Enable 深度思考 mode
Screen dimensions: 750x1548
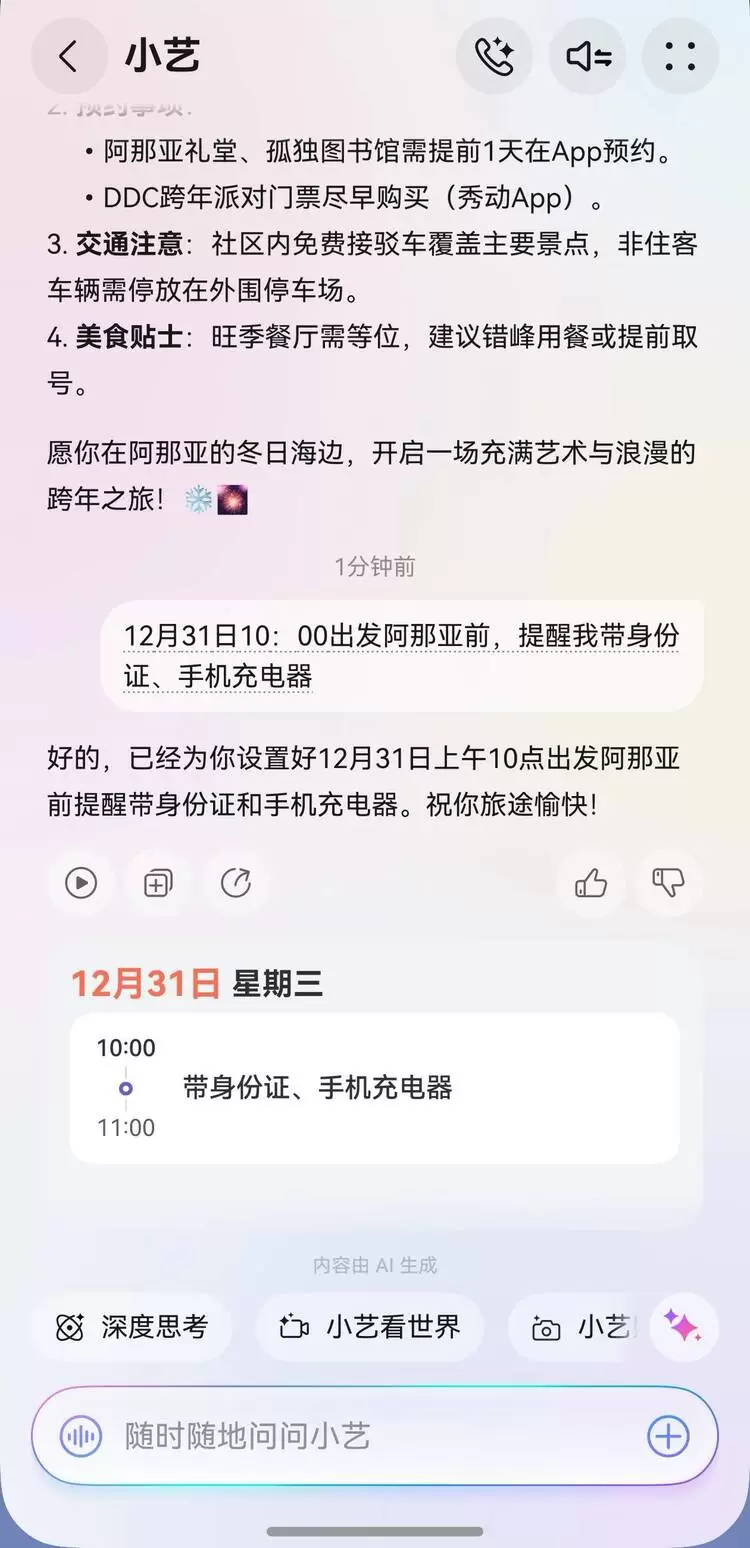(x=131, y=1327)
